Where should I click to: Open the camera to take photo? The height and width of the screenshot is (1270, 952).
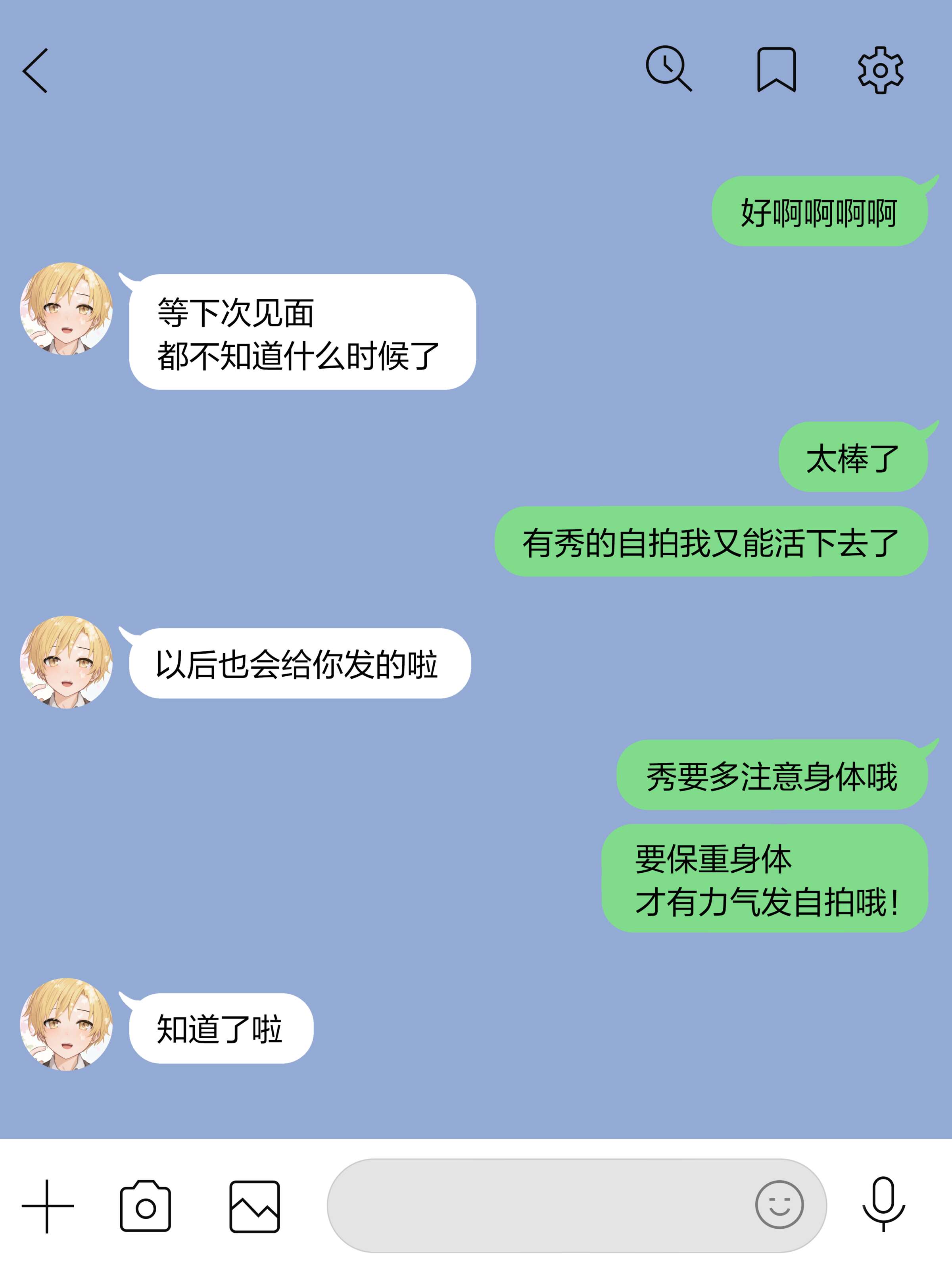(145, 1206)
